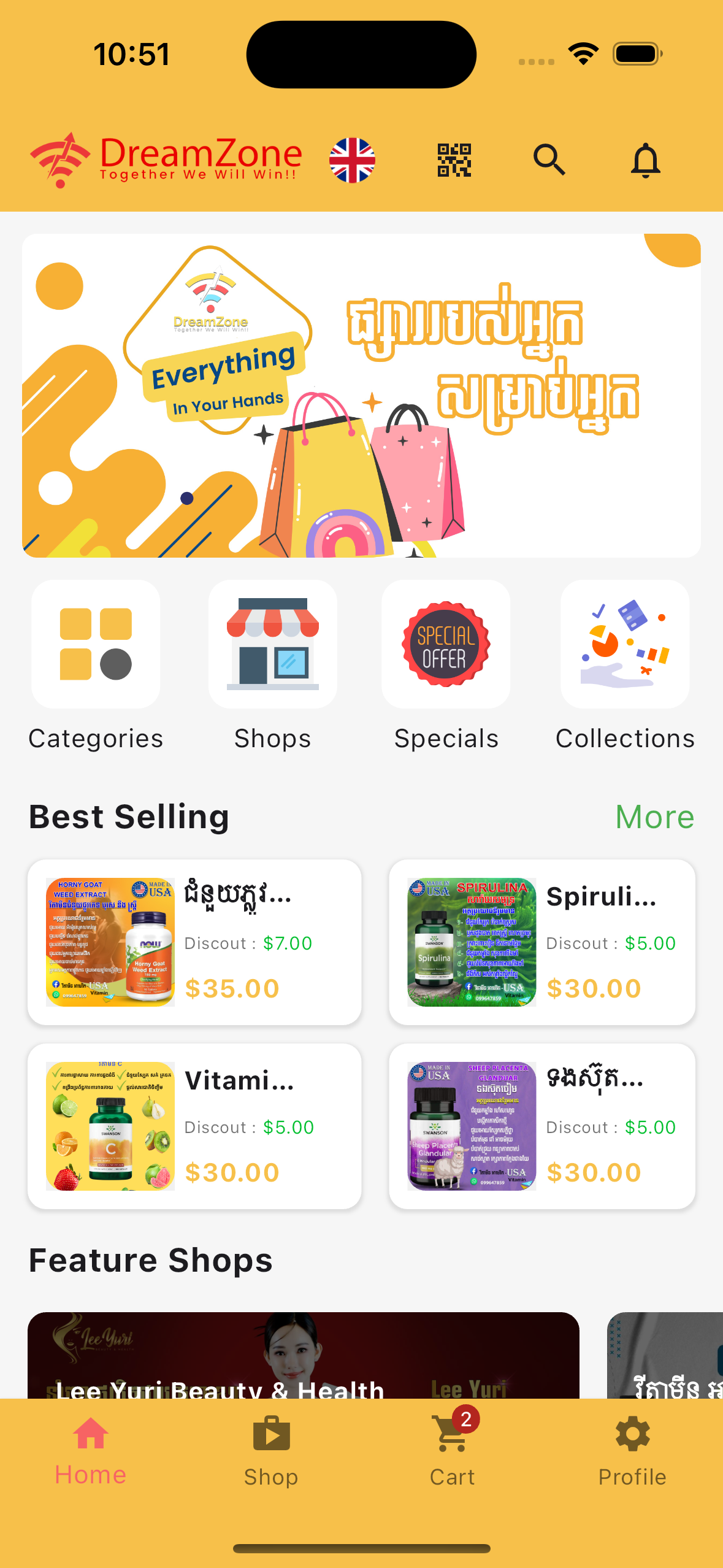The image size is (723, 1568).
Task: Browse Categories
Action: click(x=96, y=644)
